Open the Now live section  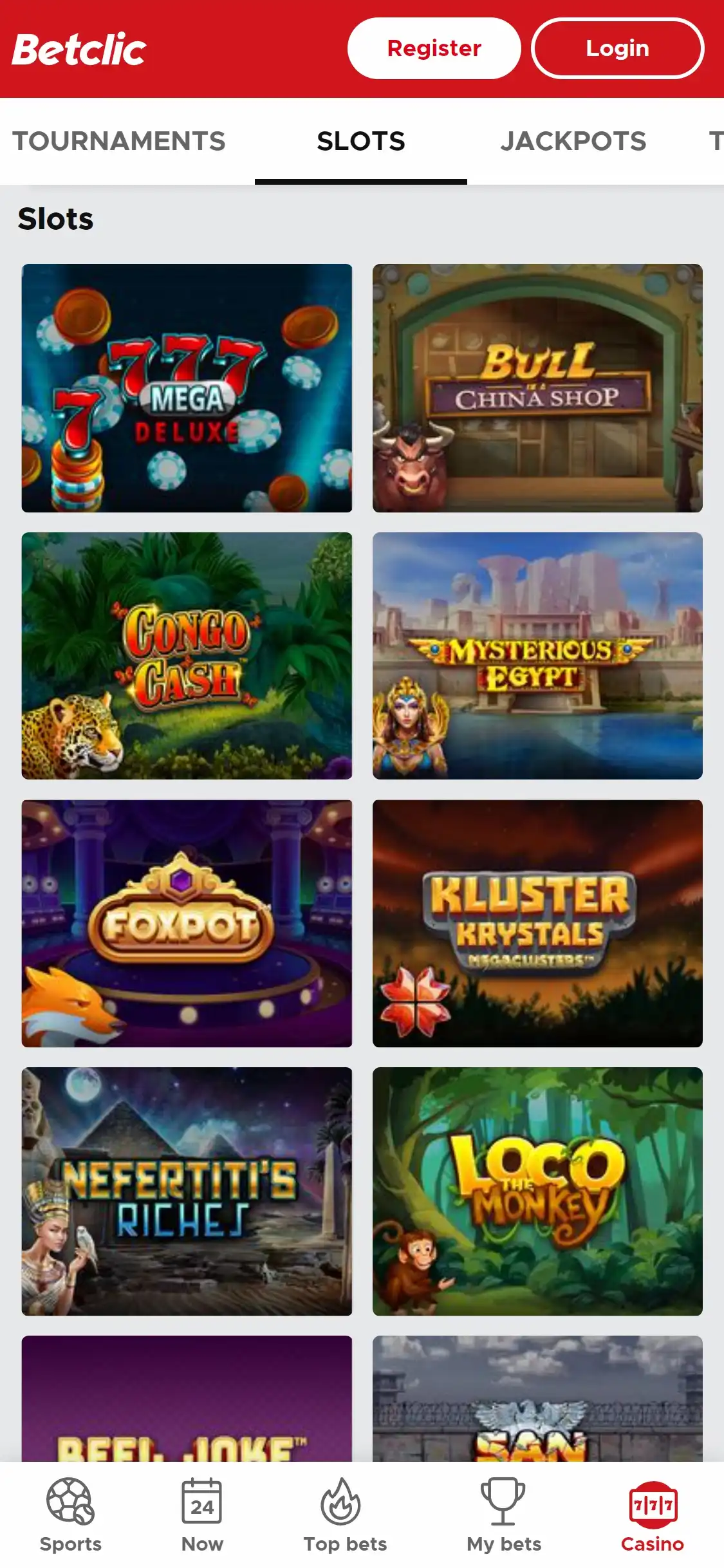(x=202, y=1515)
